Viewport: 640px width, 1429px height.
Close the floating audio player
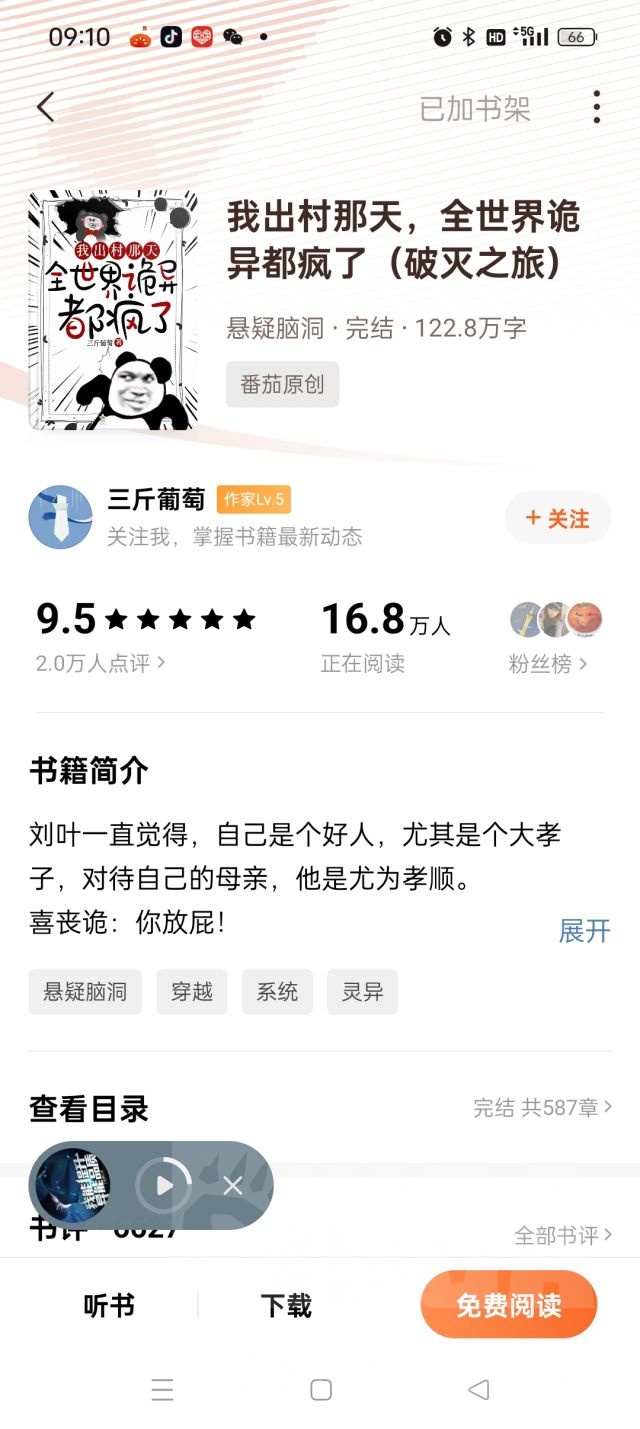[233, 1186]
